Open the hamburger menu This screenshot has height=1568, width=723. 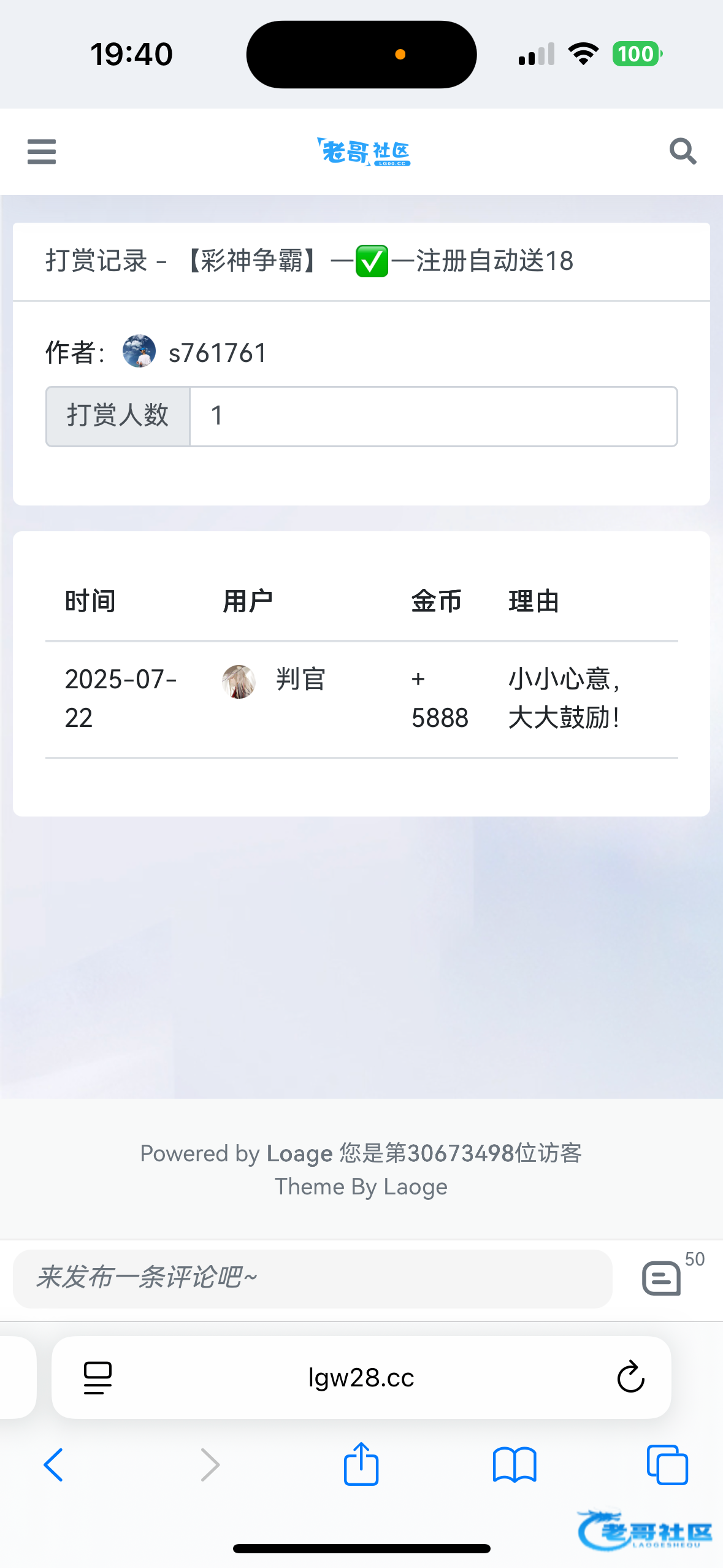[42, 152]
